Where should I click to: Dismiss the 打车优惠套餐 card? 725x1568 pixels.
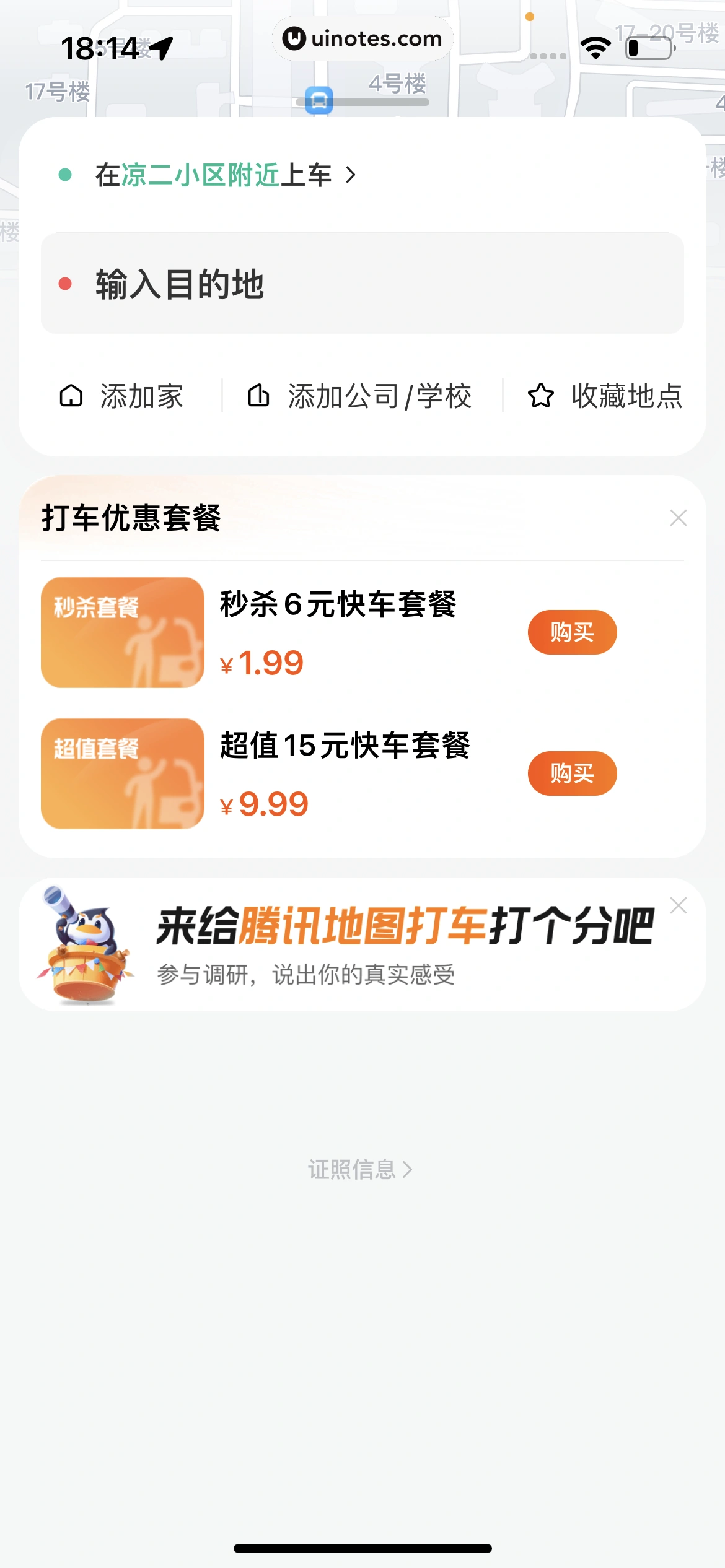tap(679, 518)
